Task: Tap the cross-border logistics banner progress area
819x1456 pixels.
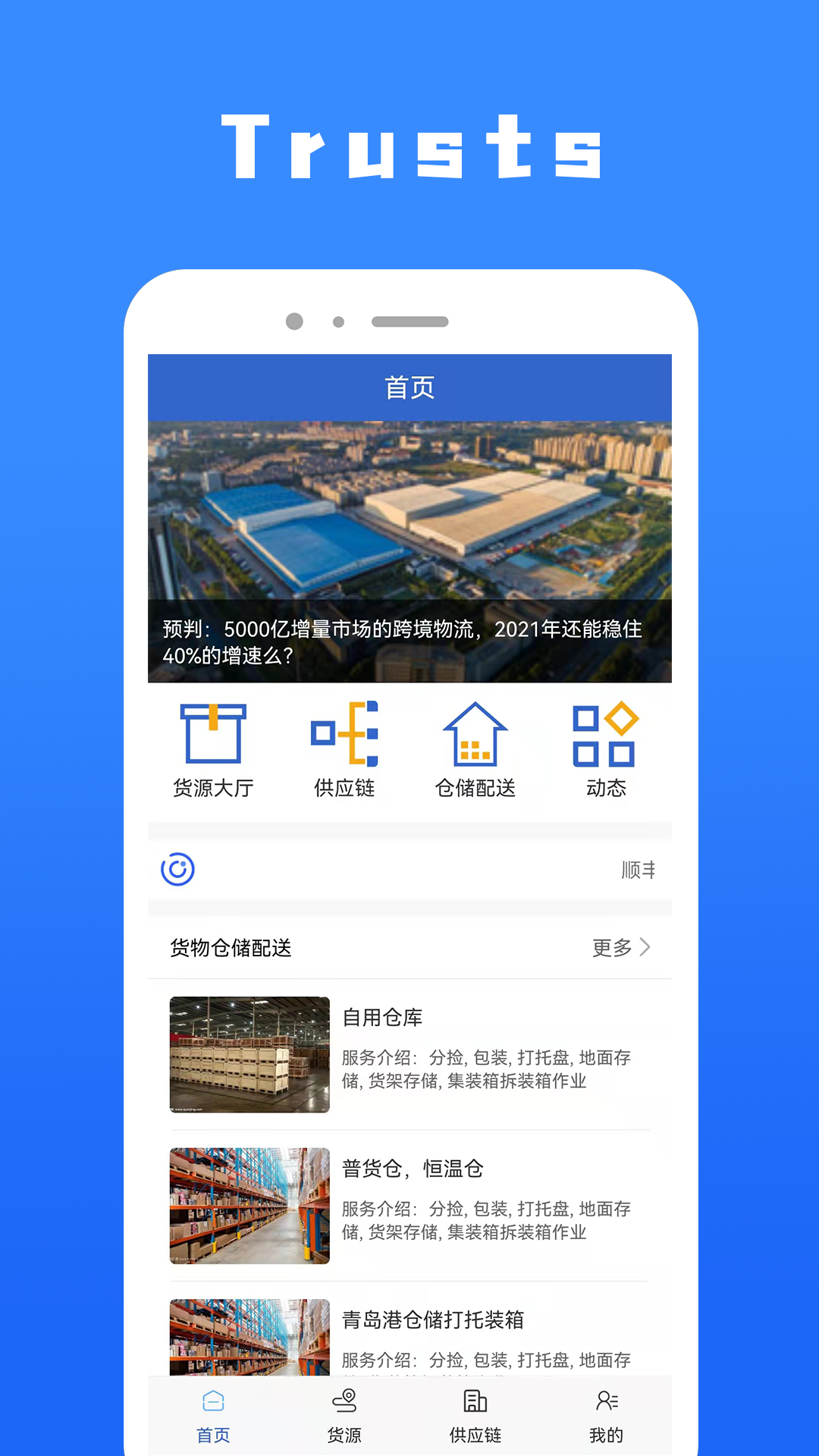Action: 409,641
